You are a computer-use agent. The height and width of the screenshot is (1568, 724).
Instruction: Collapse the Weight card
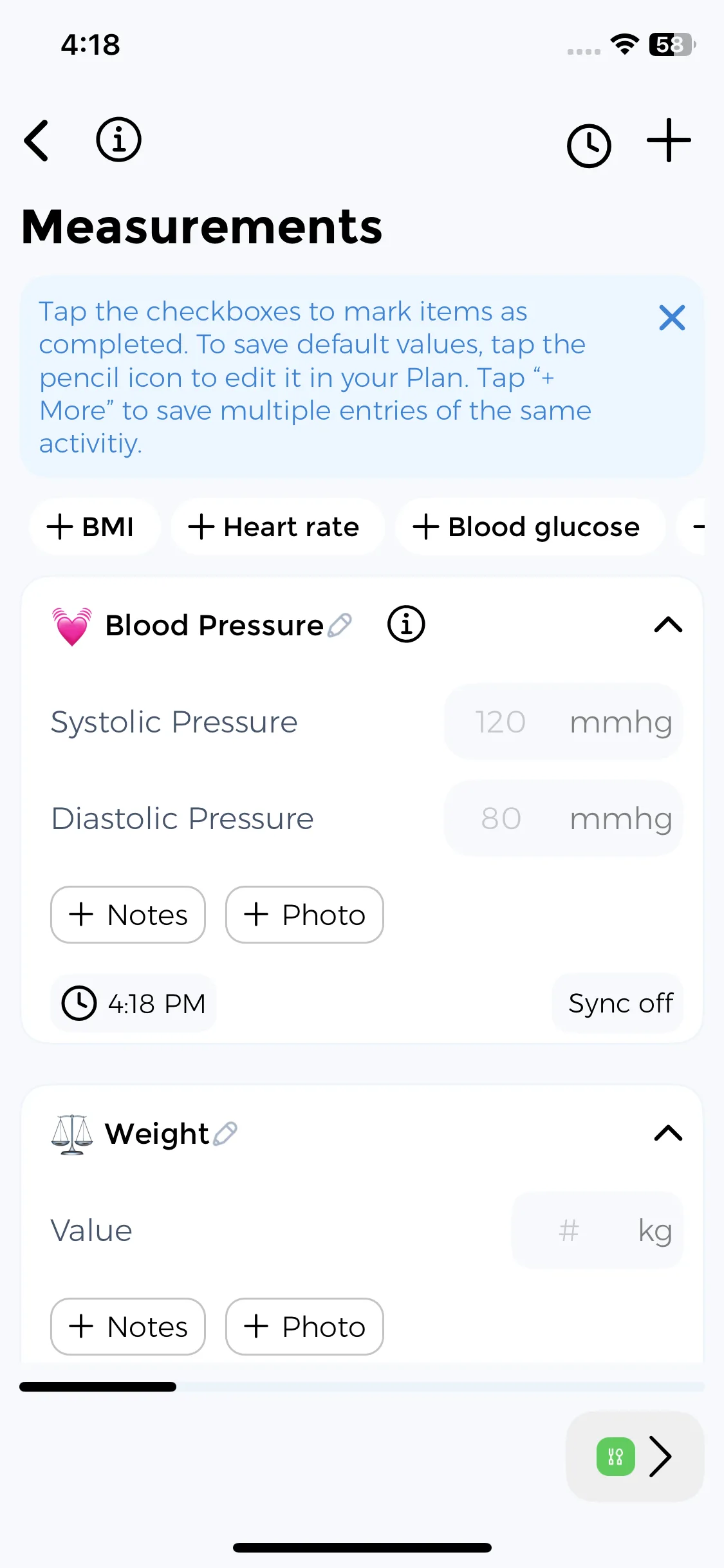(x=668, y=1133)
